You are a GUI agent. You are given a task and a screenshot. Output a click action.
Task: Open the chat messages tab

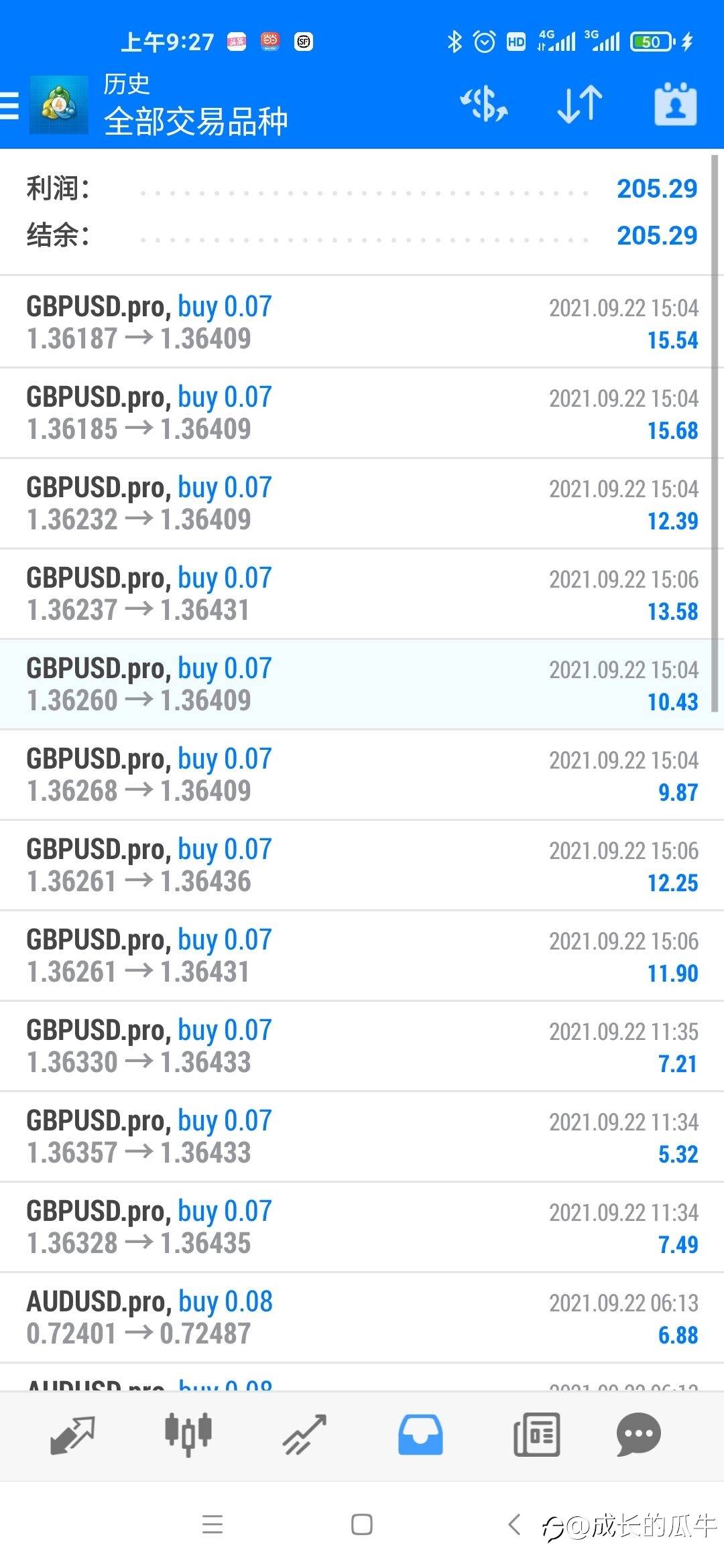click(638, 1435)
